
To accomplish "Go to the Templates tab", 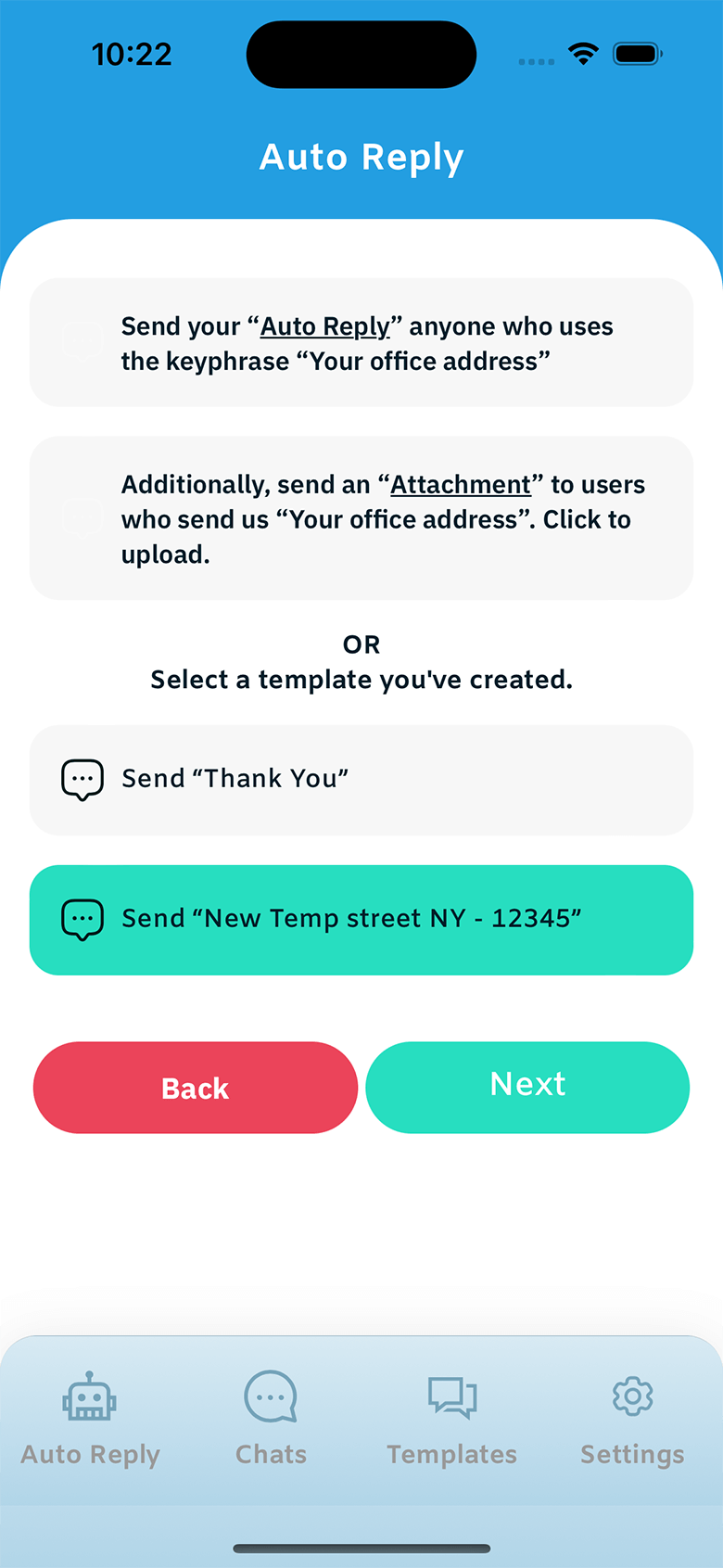I will tap(451, 1419).
